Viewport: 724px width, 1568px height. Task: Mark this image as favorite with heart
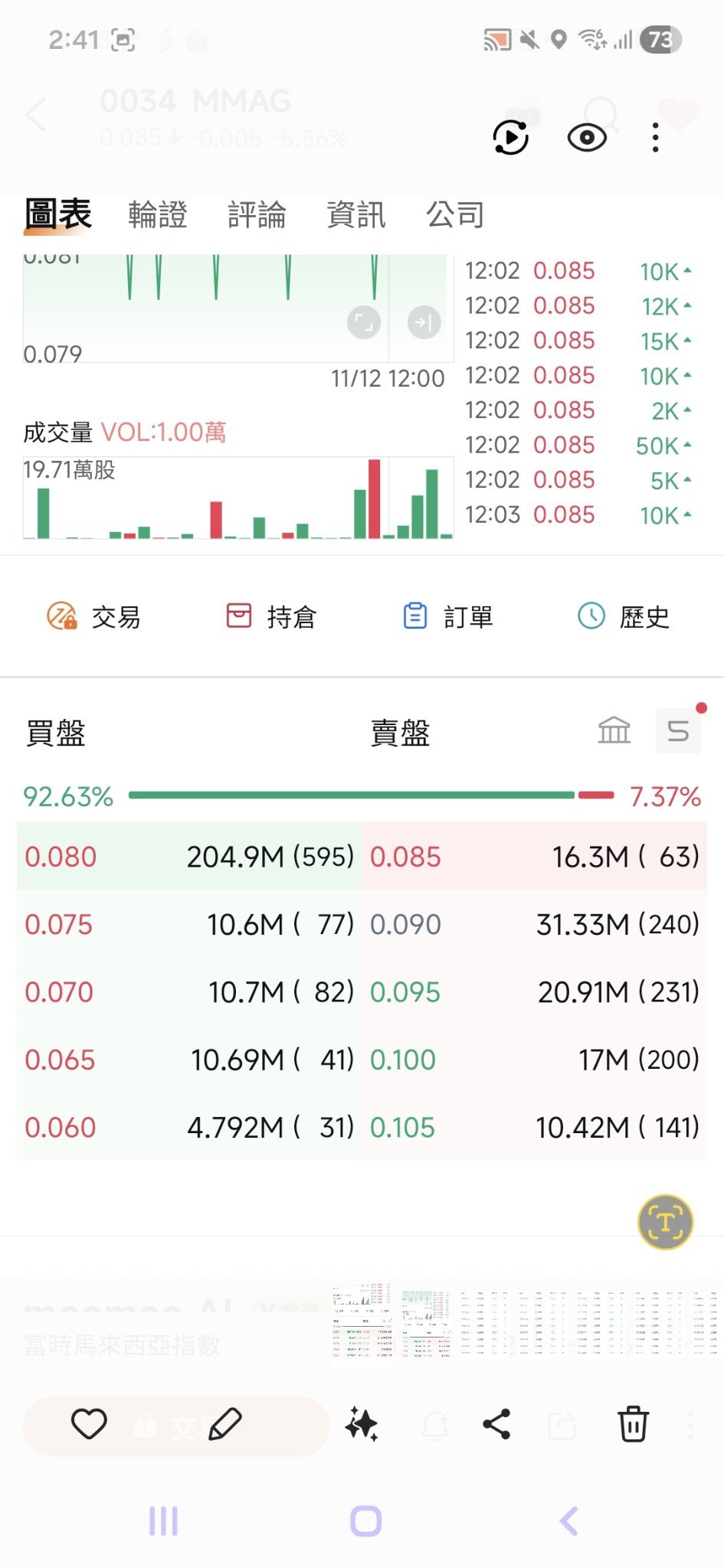[x=89, y=1425]
